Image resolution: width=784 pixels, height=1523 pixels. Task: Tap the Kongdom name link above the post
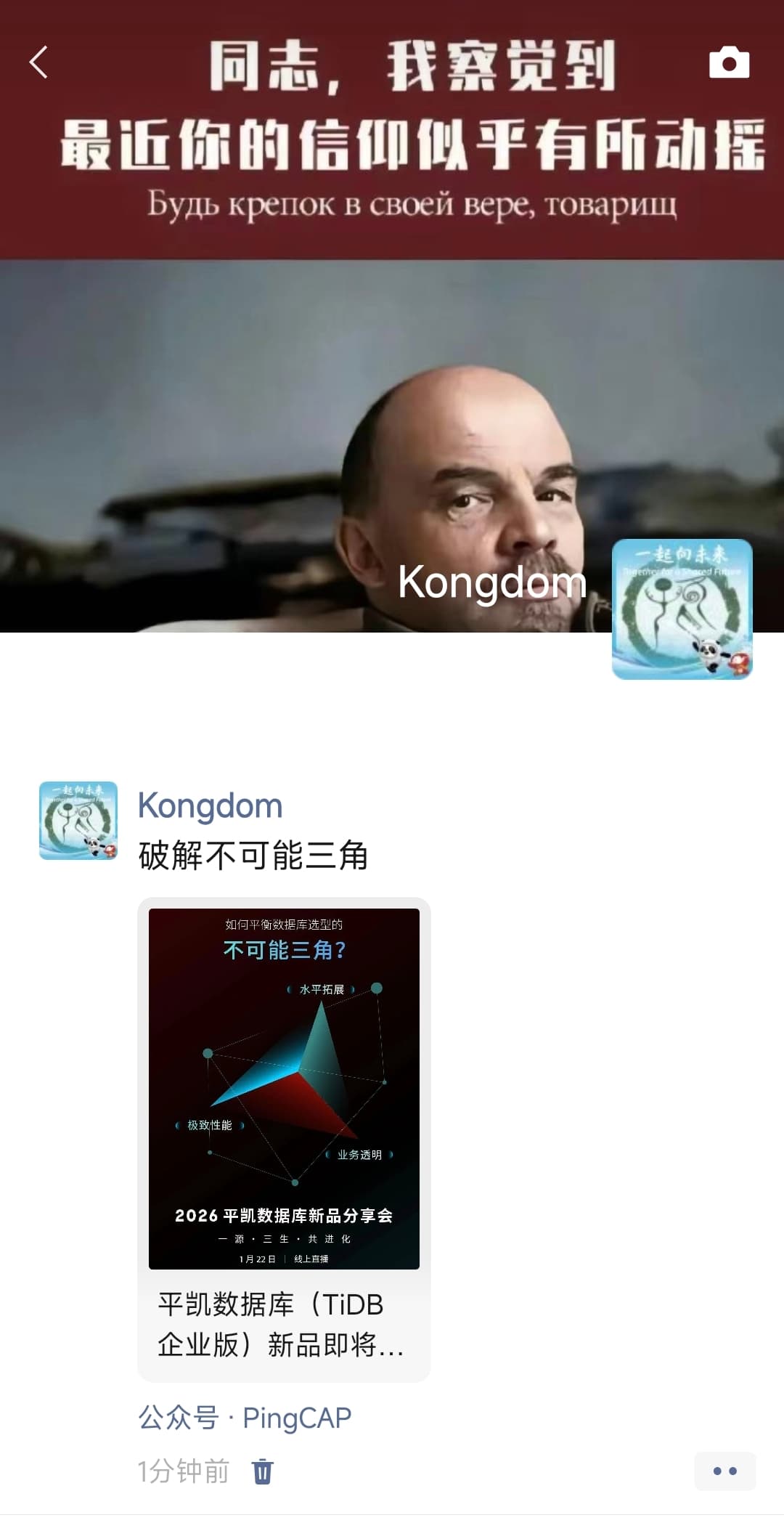(x=210, y=805)
